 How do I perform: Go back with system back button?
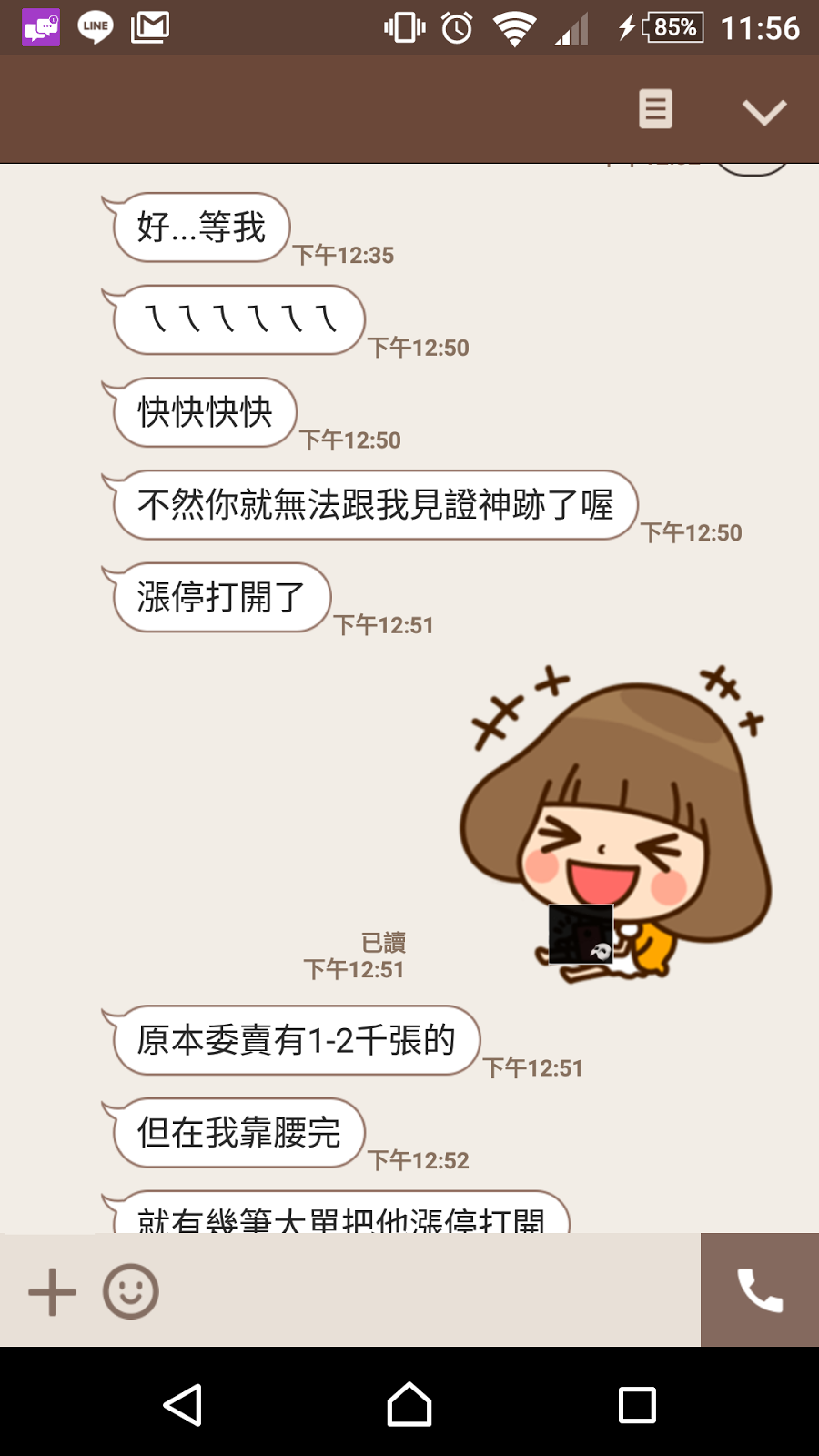182,1404
